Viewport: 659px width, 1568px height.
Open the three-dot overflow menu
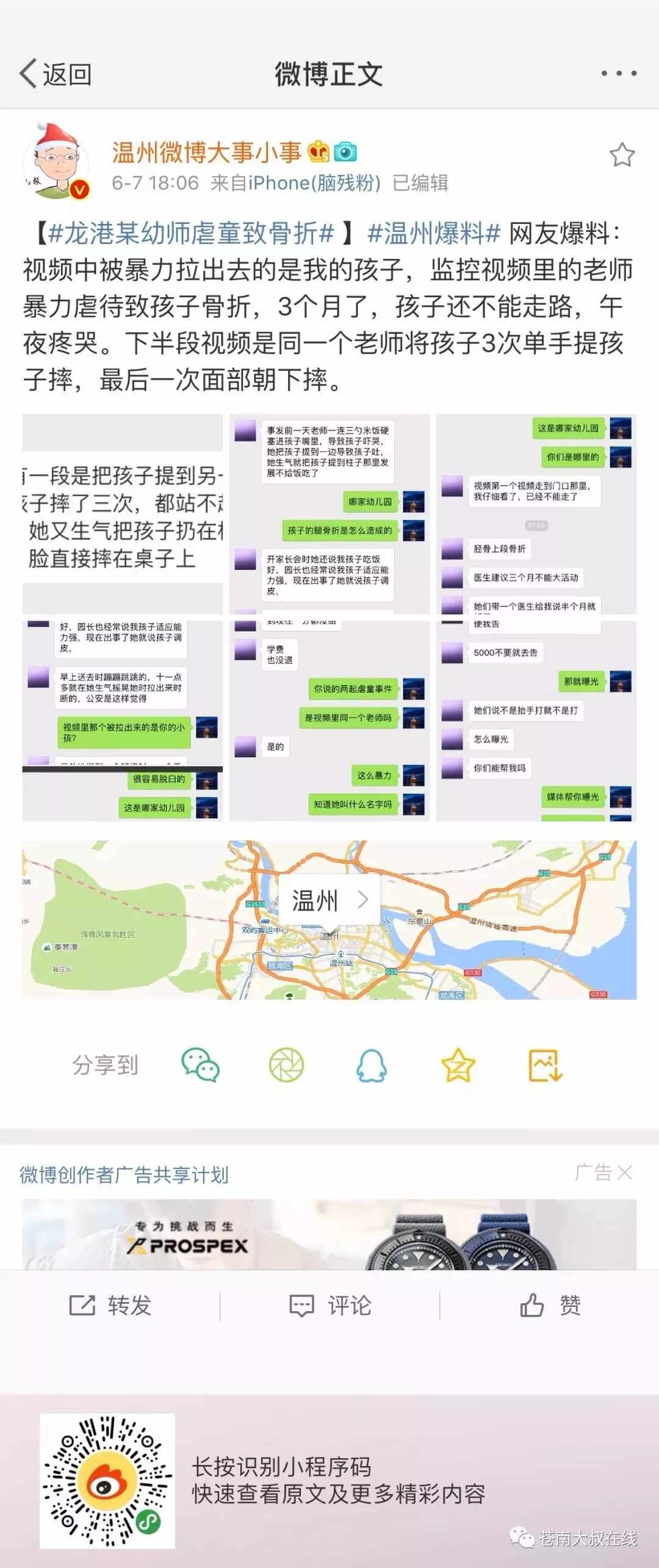(x=619, y=74)
